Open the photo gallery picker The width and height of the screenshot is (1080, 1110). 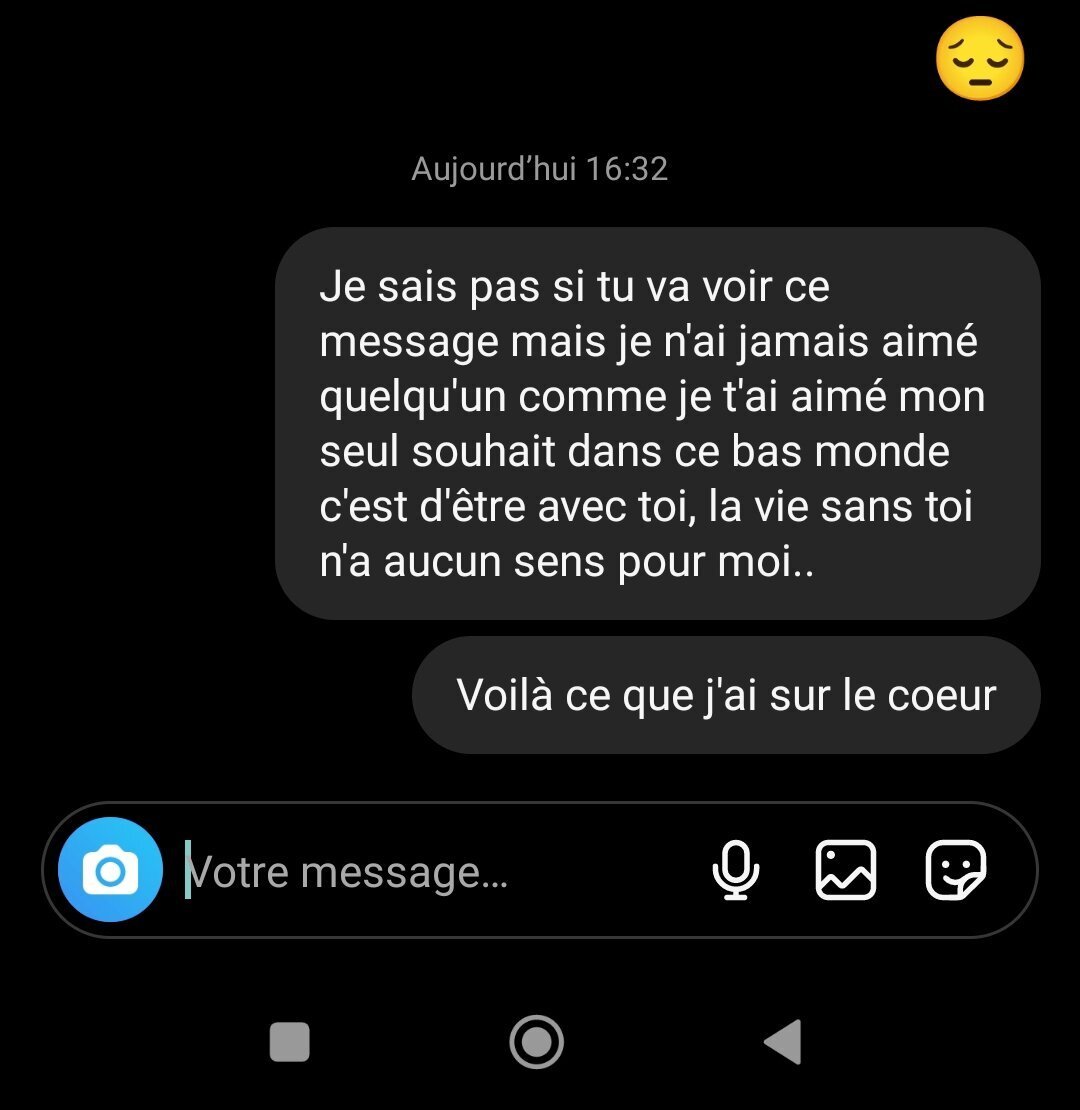tap(846, 870)
